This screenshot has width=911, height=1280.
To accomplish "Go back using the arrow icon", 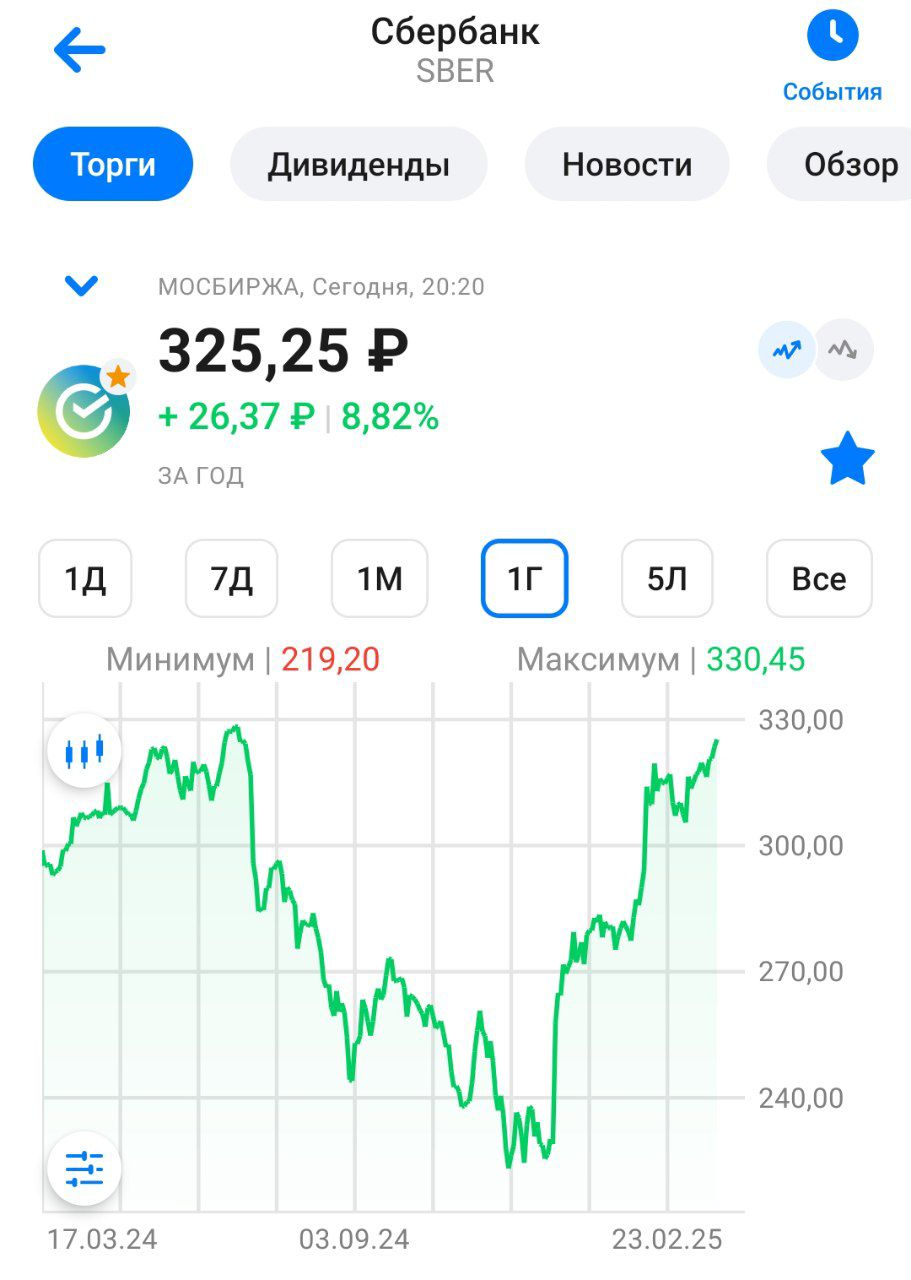I will click(x=80, y=50).
